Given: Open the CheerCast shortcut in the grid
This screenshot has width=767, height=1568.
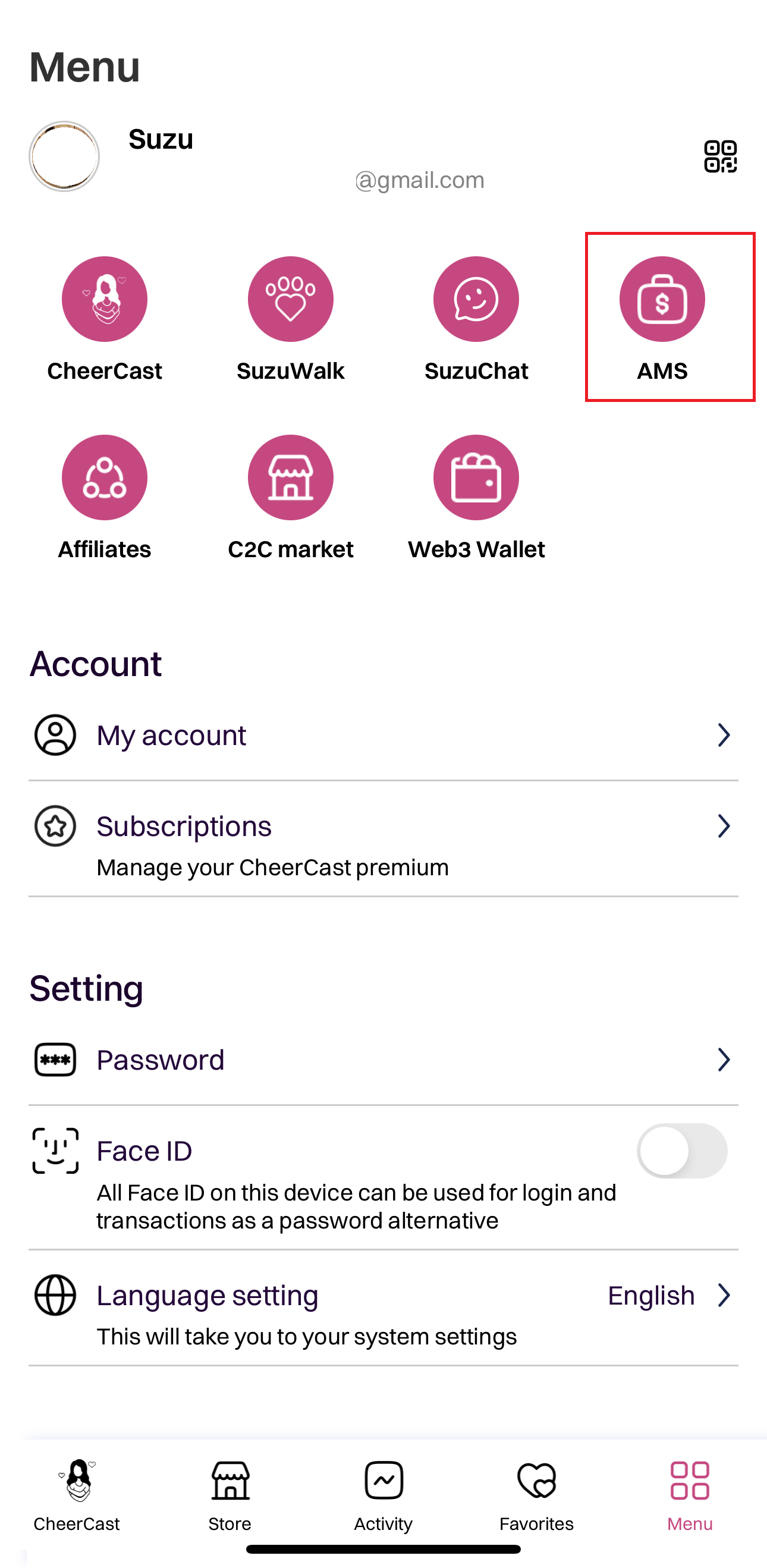Looking at the screenshot, I should [x=105, y=300].
